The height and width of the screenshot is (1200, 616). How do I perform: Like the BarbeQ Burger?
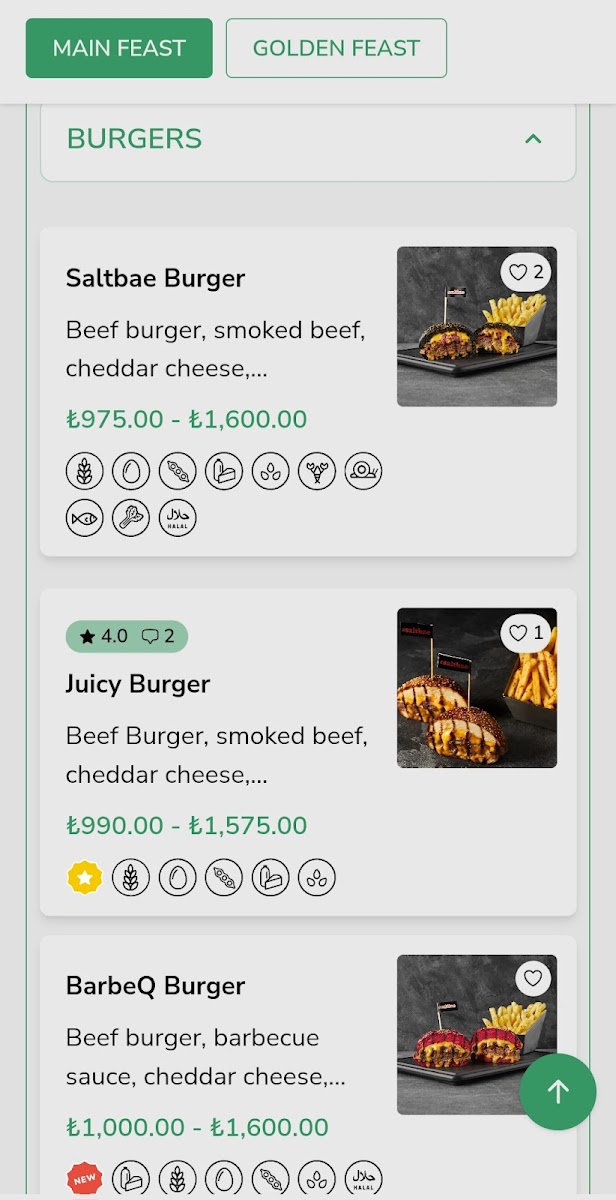[x=533, y=978]
